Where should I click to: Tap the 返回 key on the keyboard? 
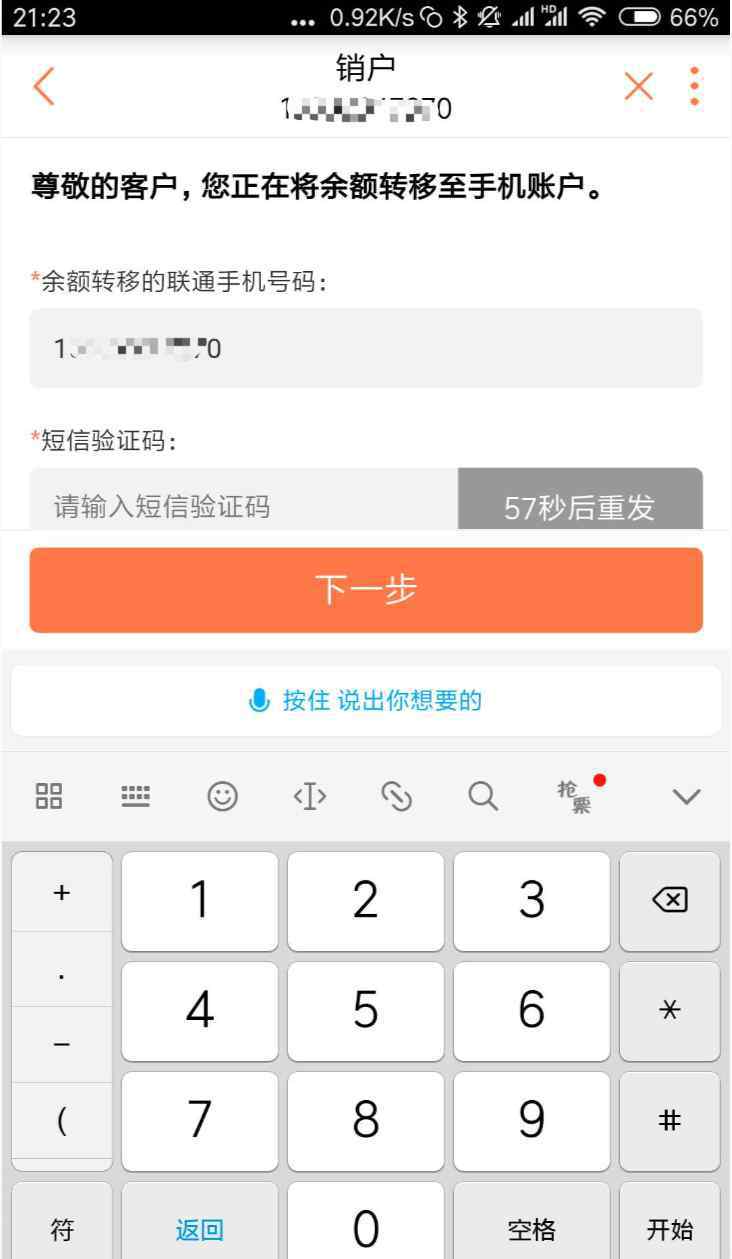point(200,1228)
